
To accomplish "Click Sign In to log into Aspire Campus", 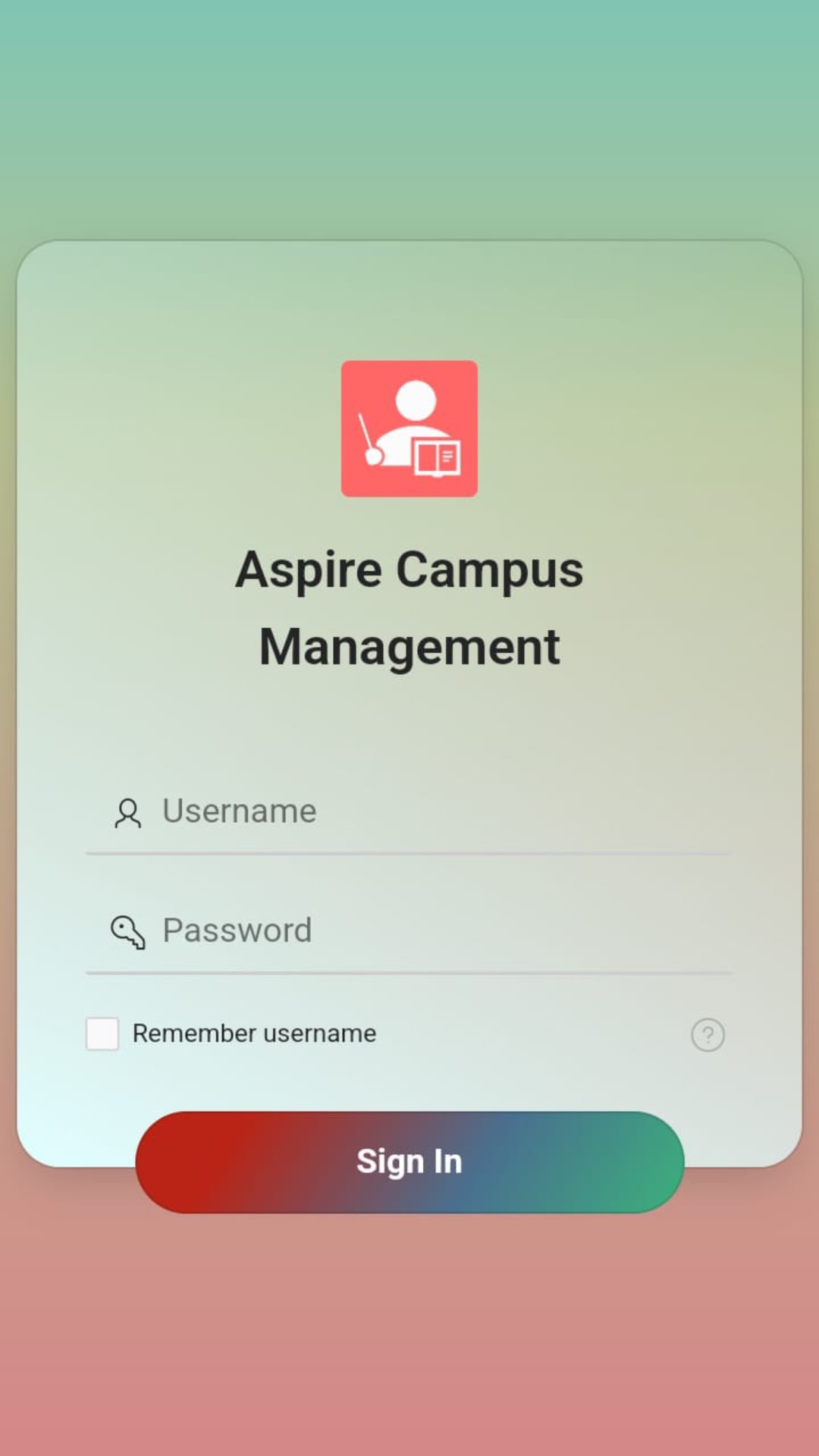I will coord(409,1162).
